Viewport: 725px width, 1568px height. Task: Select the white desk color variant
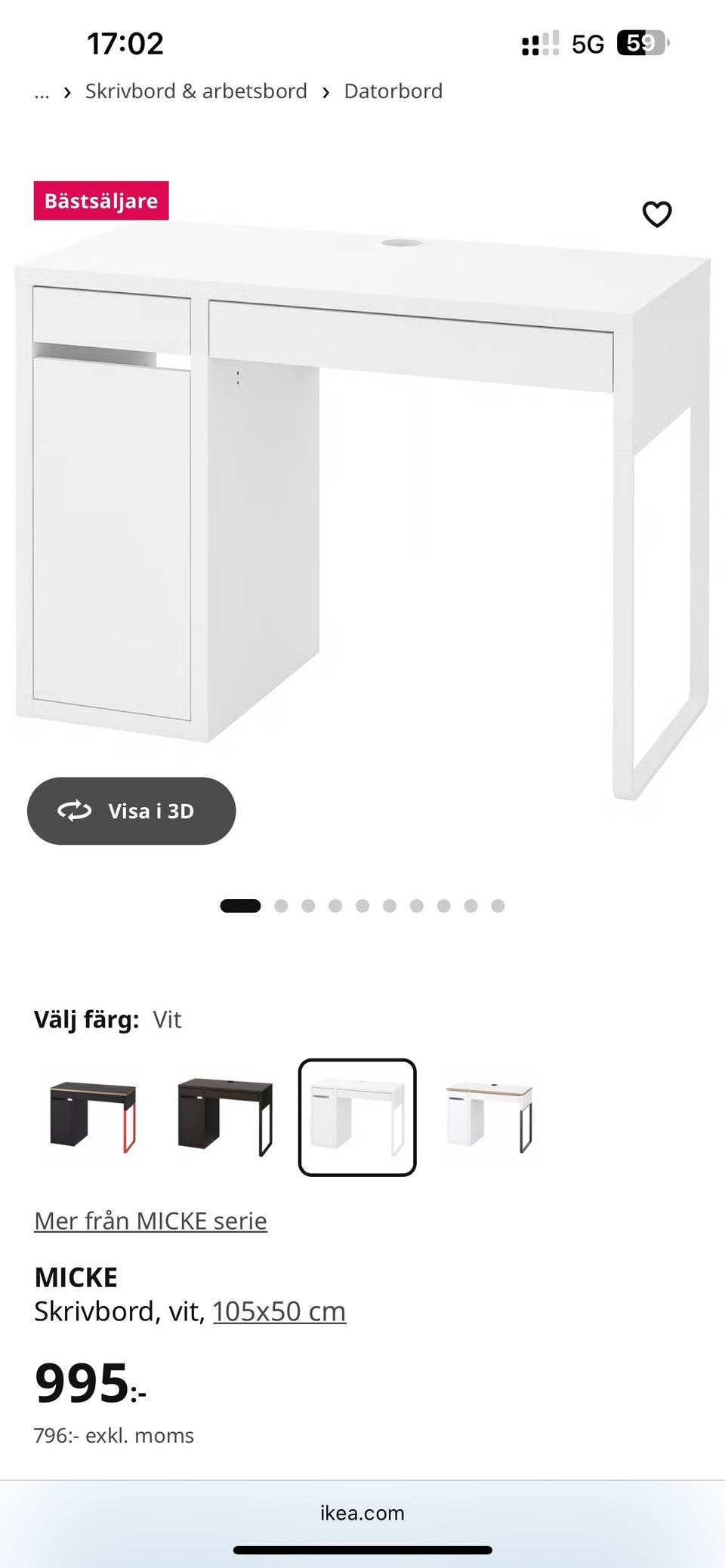coord(357,1117)
